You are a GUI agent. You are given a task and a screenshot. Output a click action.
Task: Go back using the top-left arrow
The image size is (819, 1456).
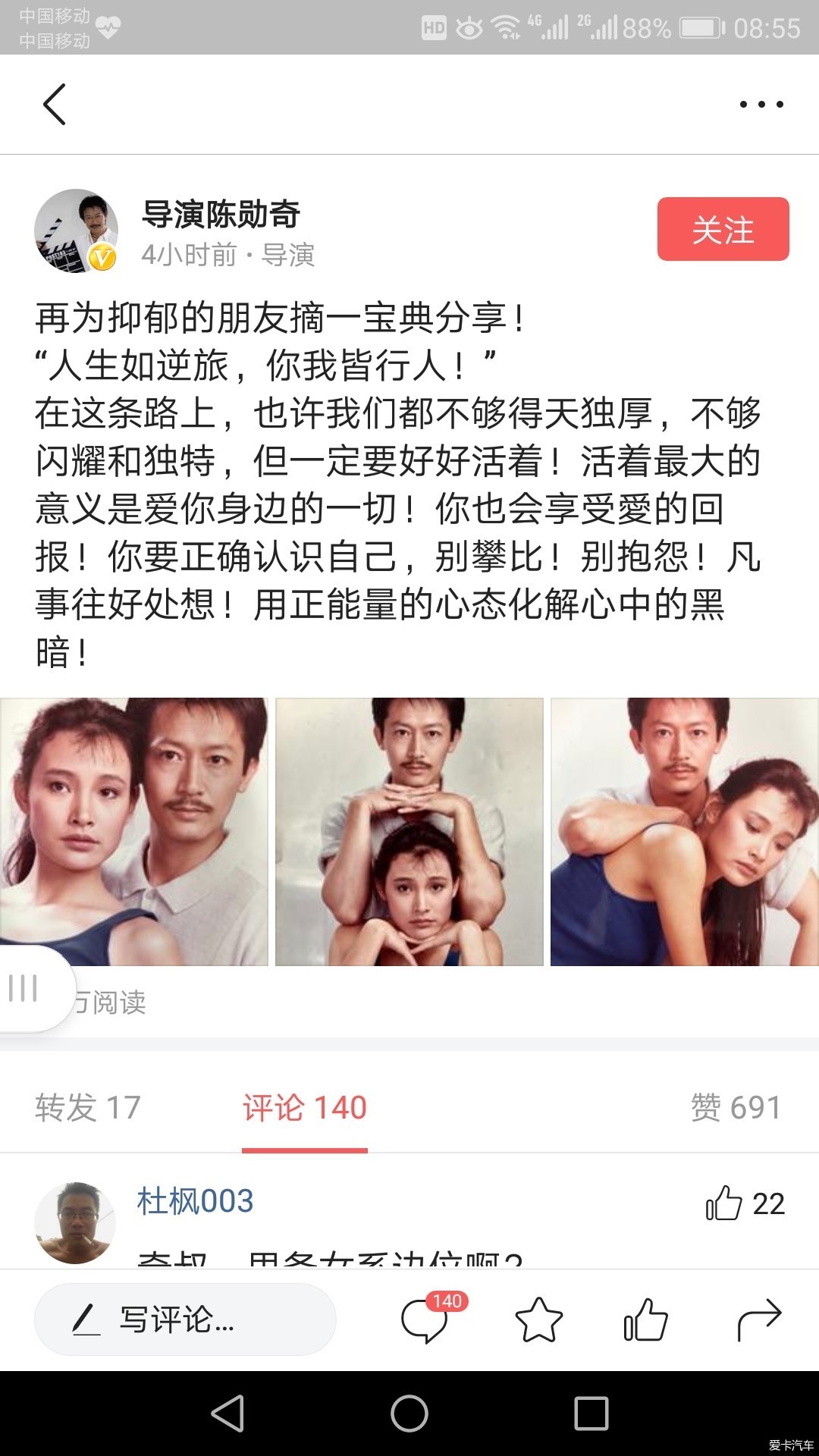pos(55,105)
